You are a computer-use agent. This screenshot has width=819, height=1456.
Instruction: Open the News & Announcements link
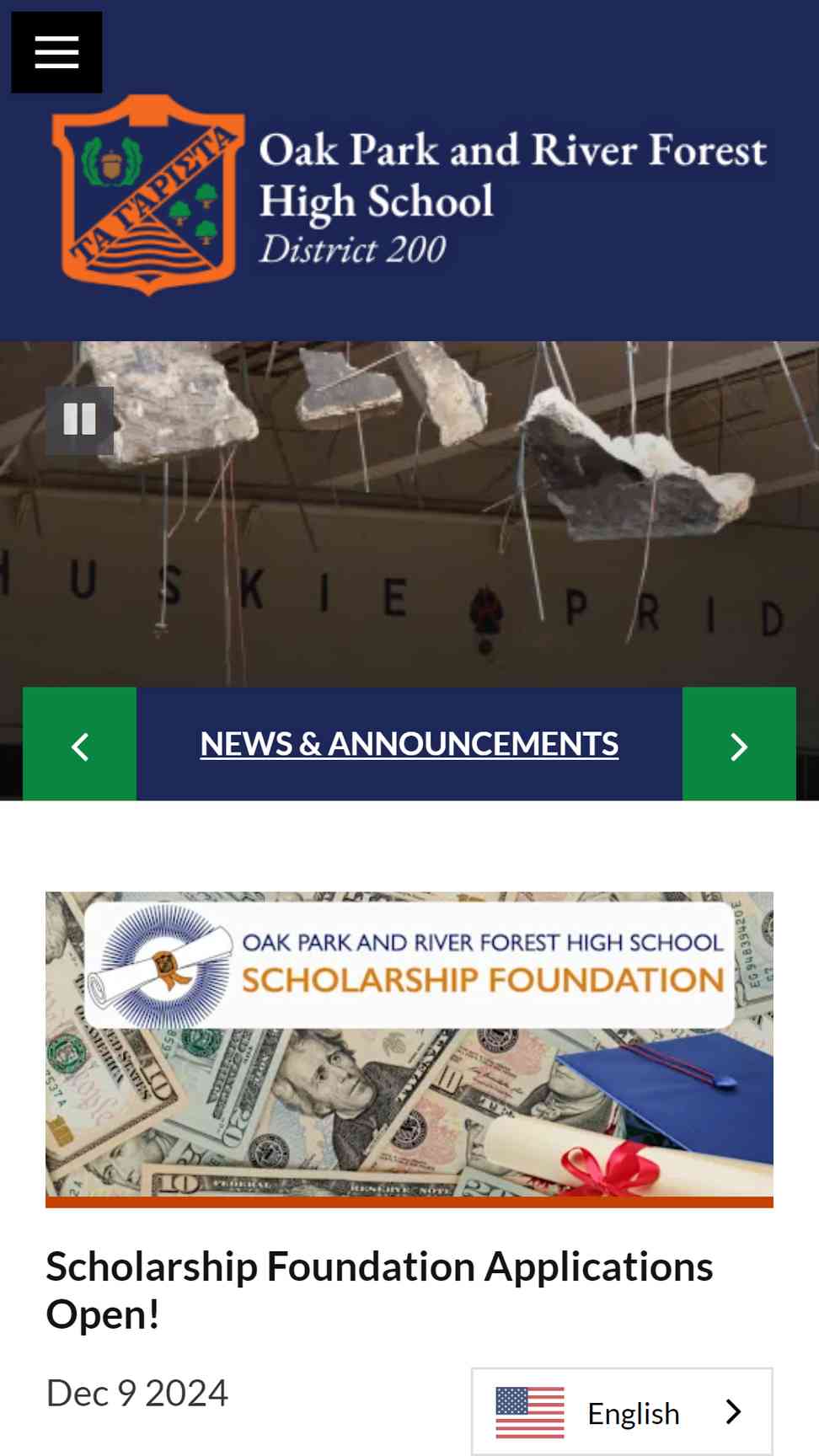pyautogui.click(x=409, y=744)
